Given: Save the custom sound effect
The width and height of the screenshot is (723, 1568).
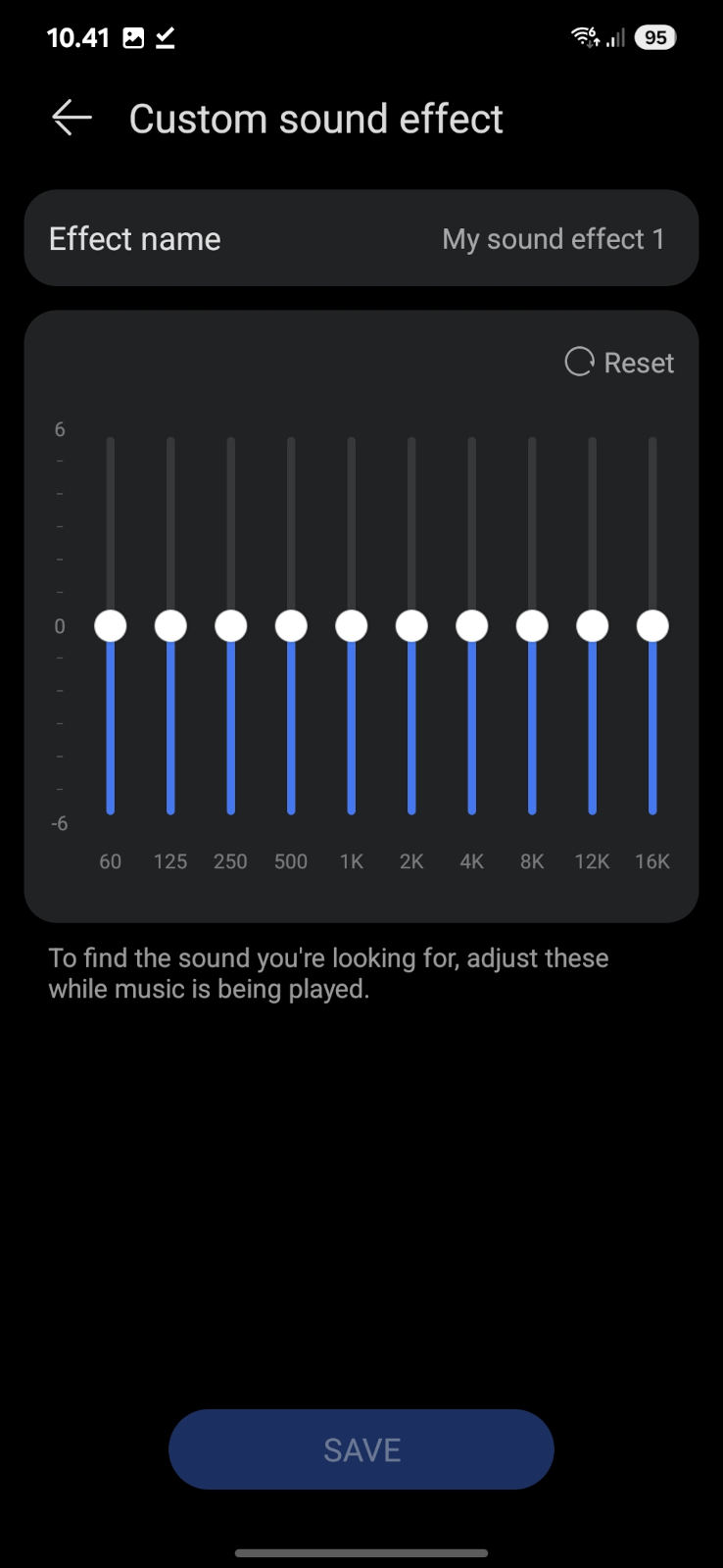Looking at the screenshot, I should tap(361, 1449).
